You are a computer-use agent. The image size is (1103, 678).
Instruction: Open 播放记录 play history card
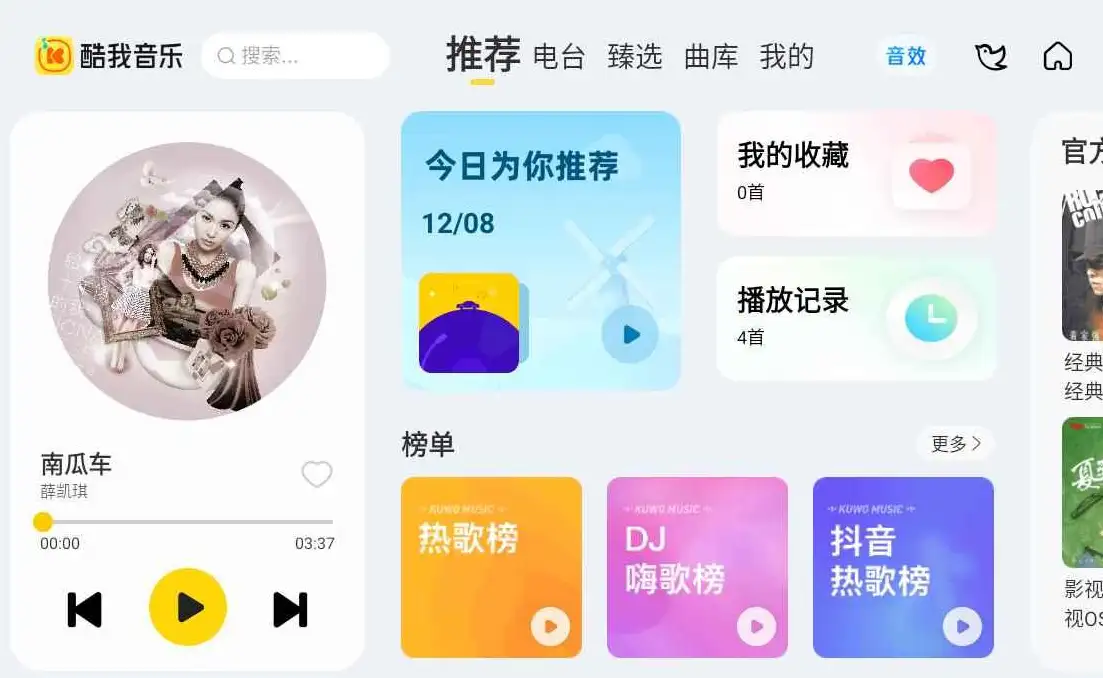coord(856,318)
